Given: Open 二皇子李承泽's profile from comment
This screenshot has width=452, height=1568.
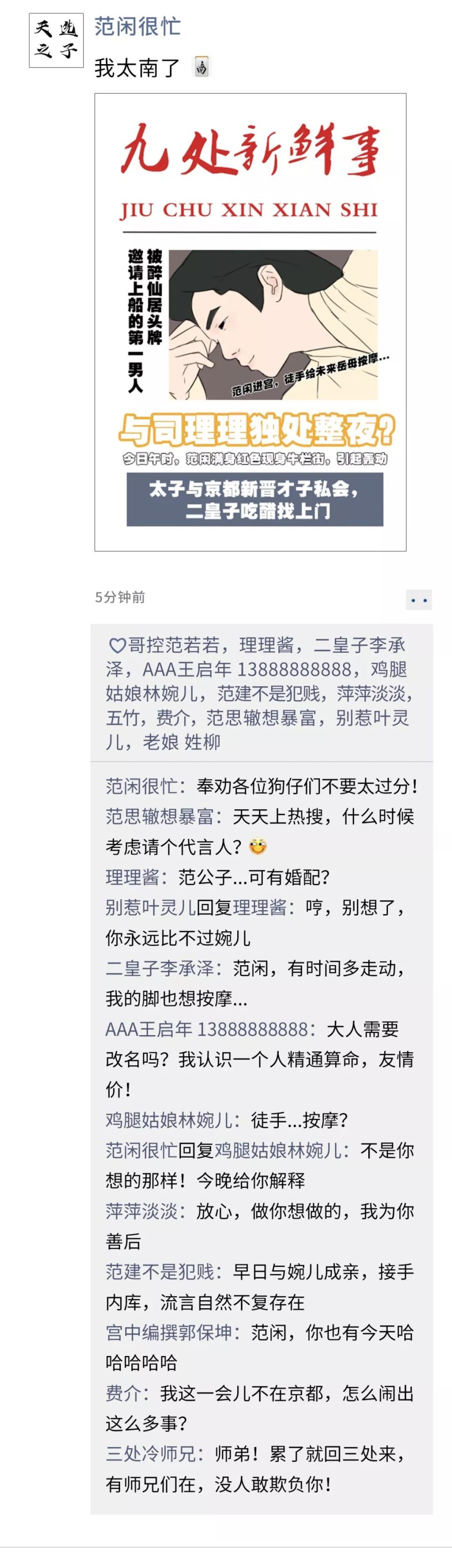Looking at the screenshot, I should 160,969.
